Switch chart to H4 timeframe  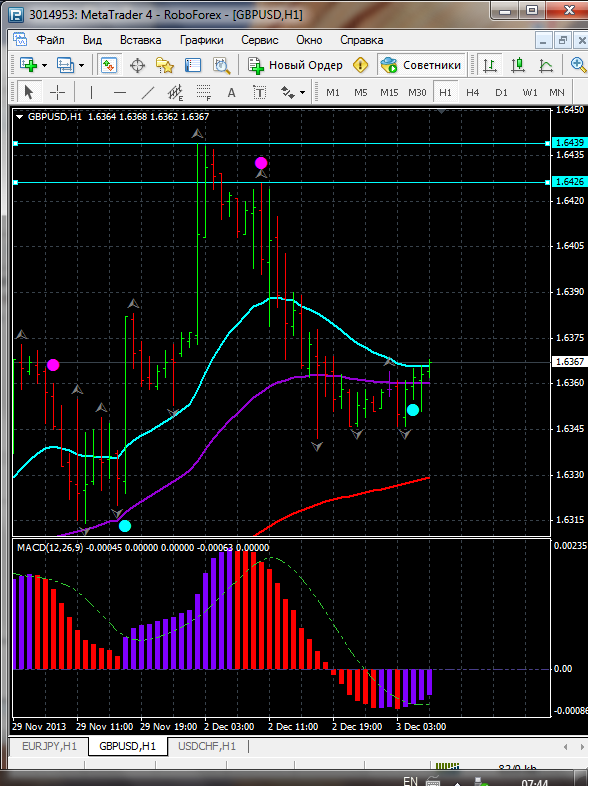(x=473, y=92)
